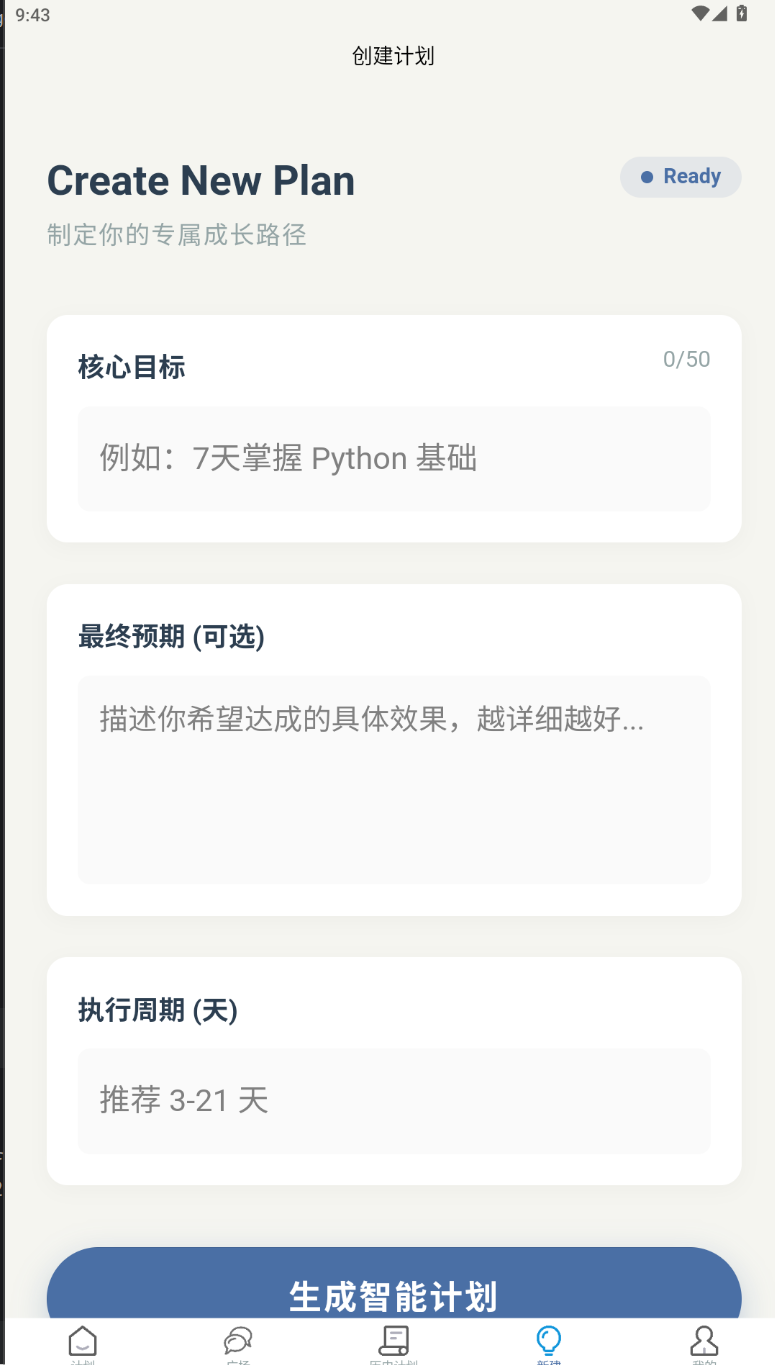Open 我的 profile icon
This screenshot has width=775, height=1365.
[x=704, y=1340]
